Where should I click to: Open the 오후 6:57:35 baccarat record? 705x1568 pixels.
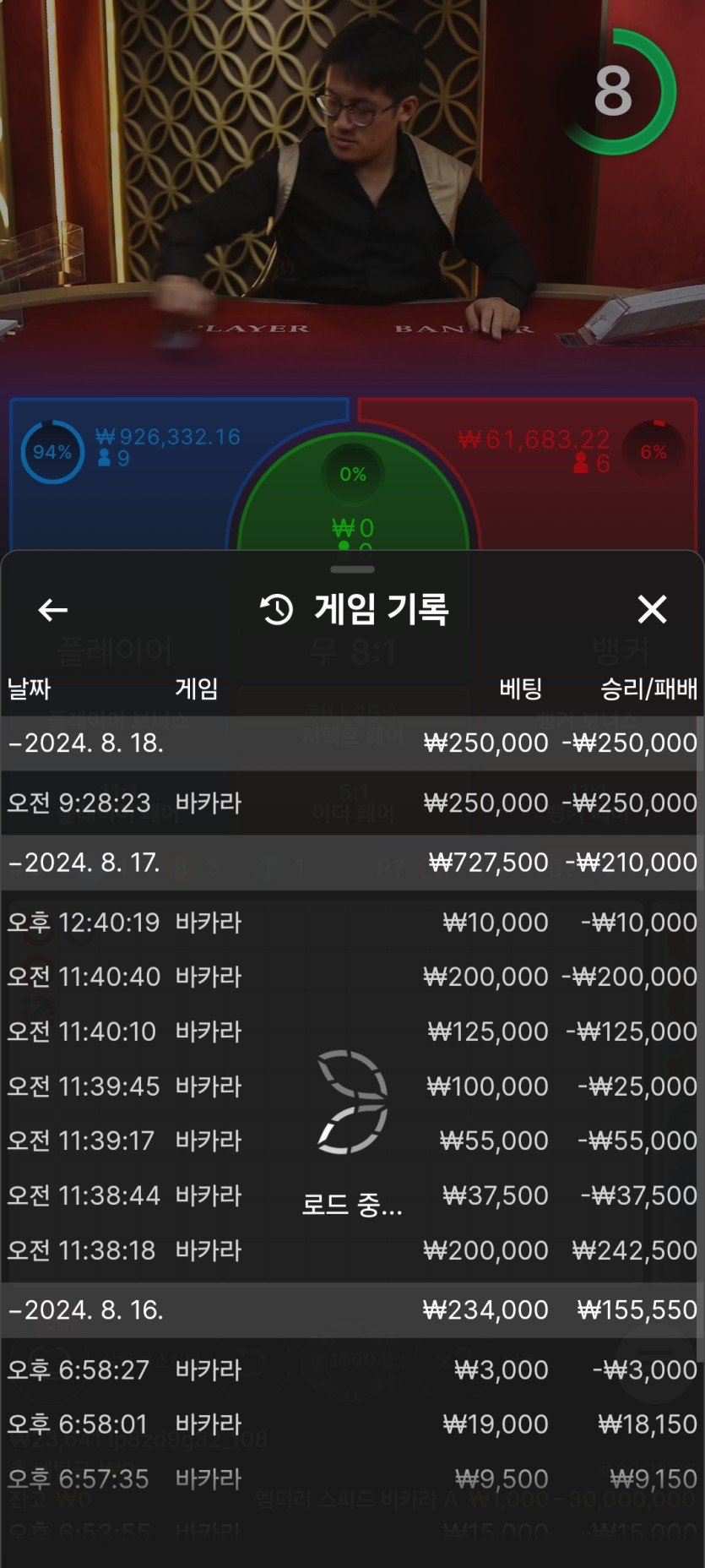tap(352, 1478)
